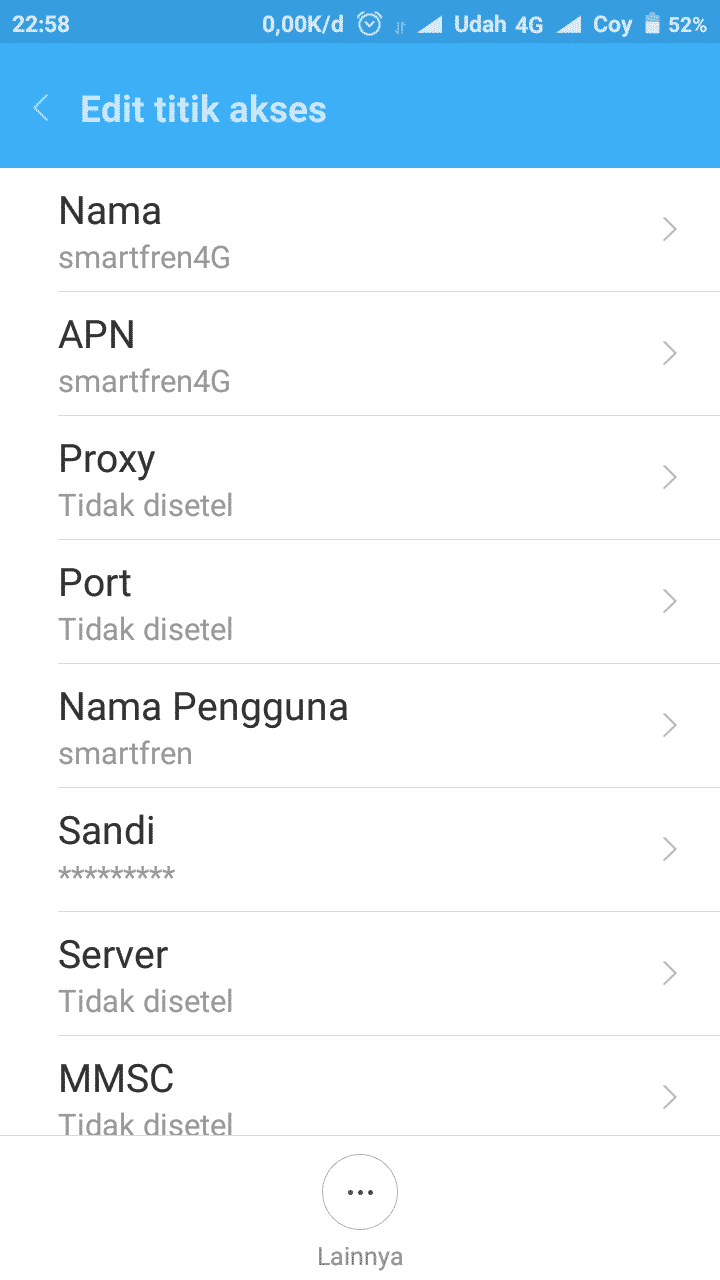Image resolution: width=720 pixels, height=1280 pixels.
Task: Tap the alarm clock icon in status bar
Action: click(x=370, y=22)
